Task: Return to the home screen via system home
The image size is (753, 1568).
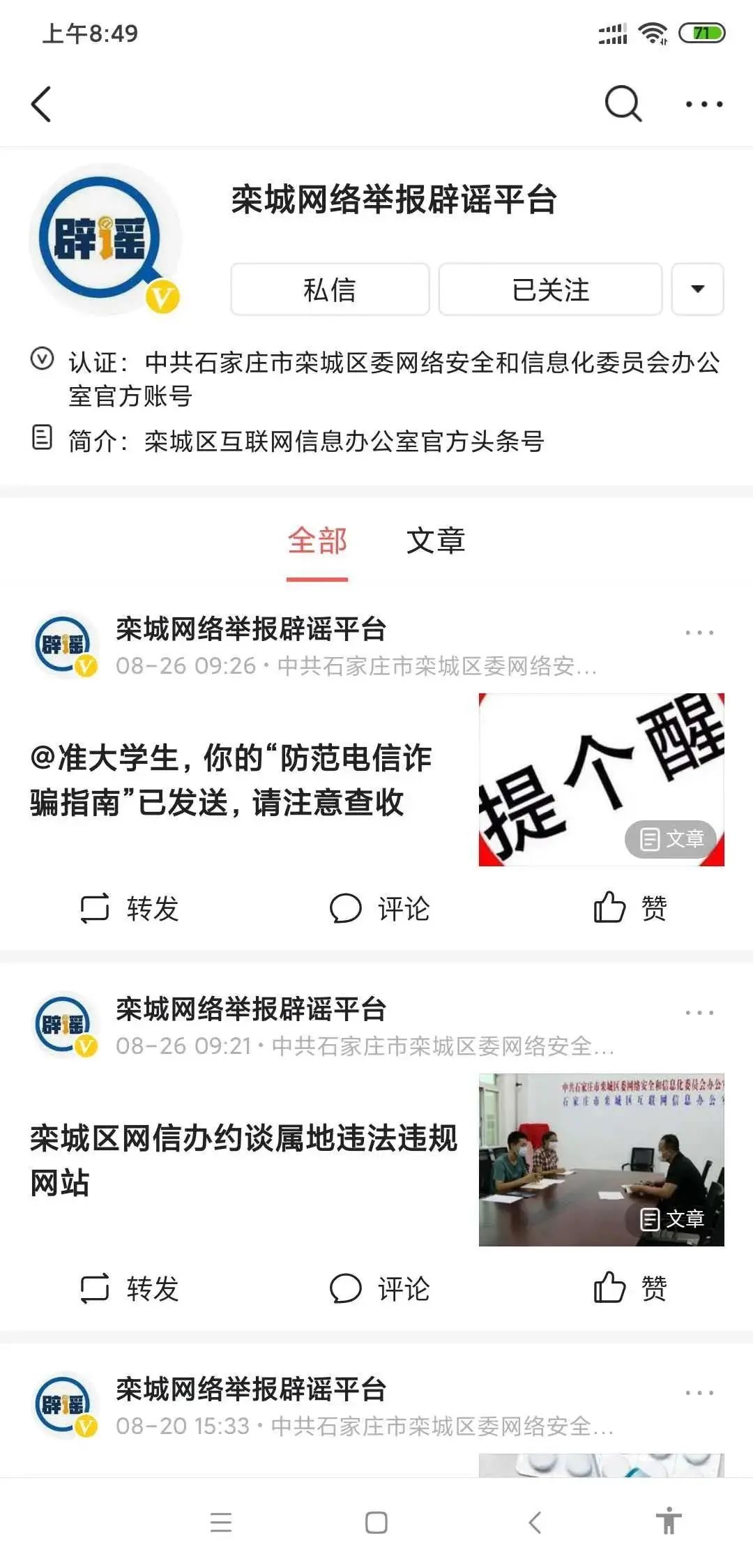Action: coord(376,1523)
